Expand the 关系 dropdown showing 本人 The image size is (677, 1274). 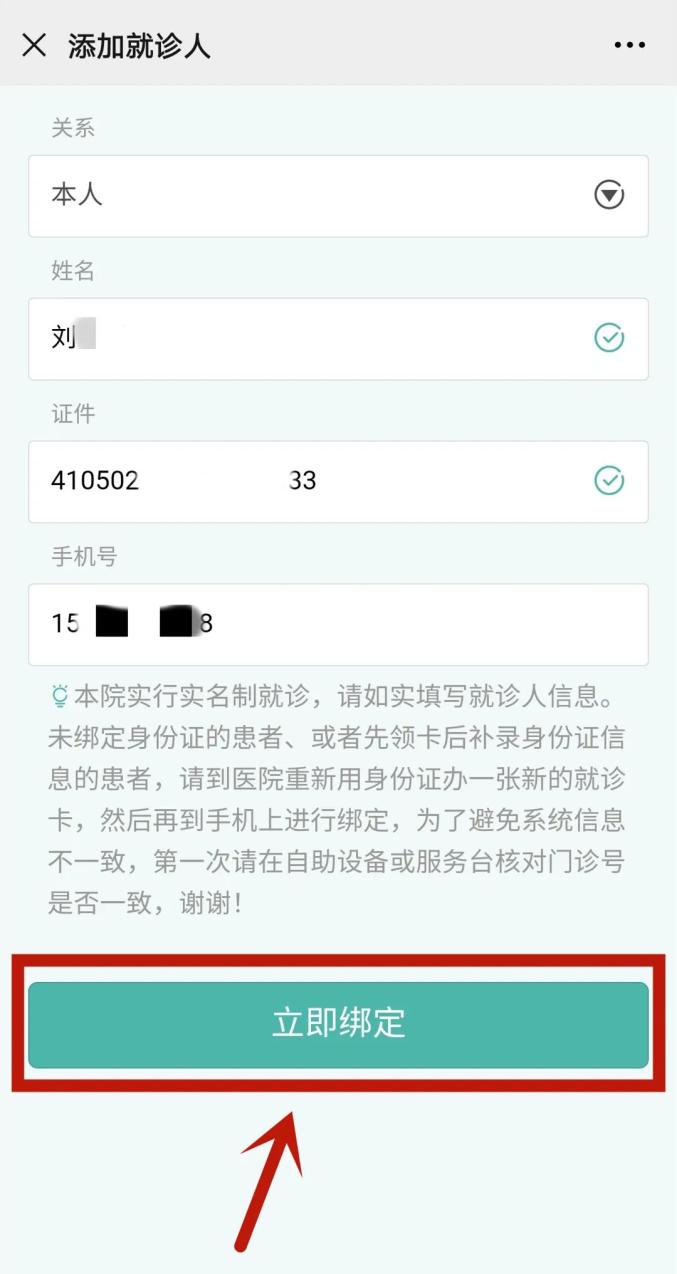(x=338, y=196)
